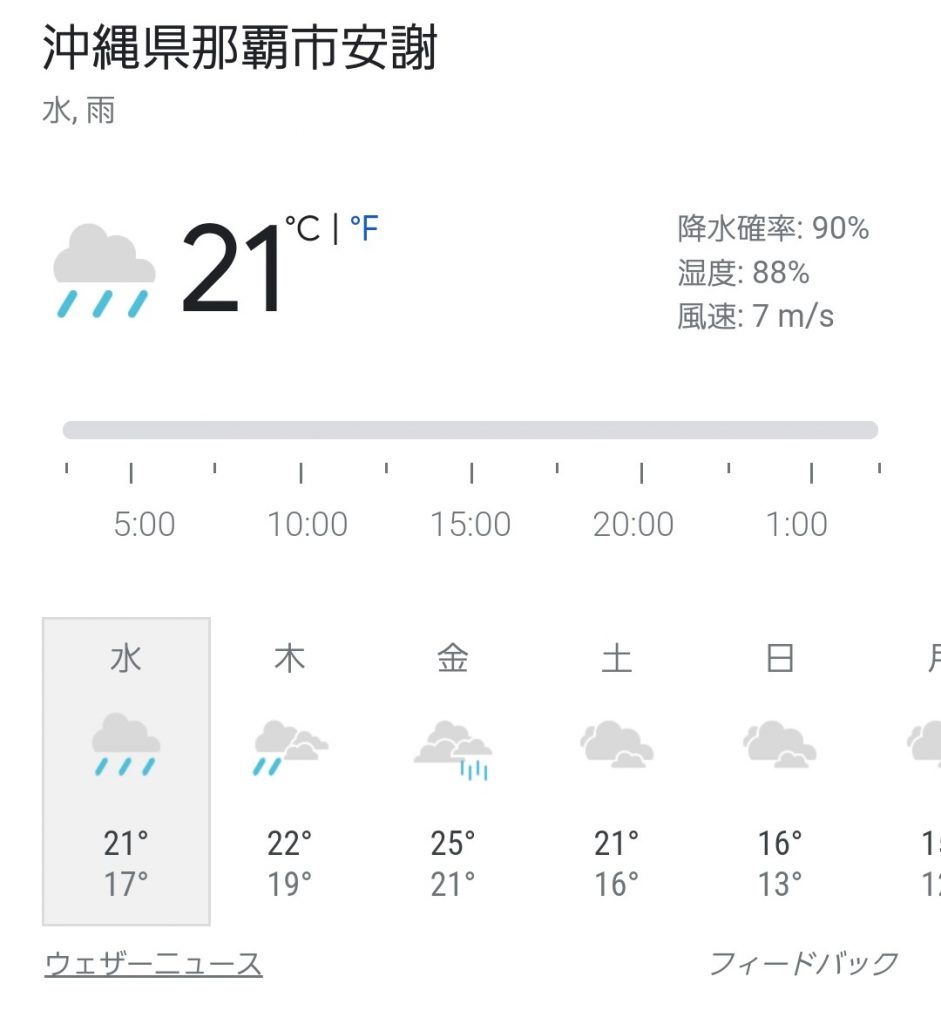This screenshot has height=1024, width=941.
Task: Select Friday (金) forecast card
Action: click(x=453, y=770)
